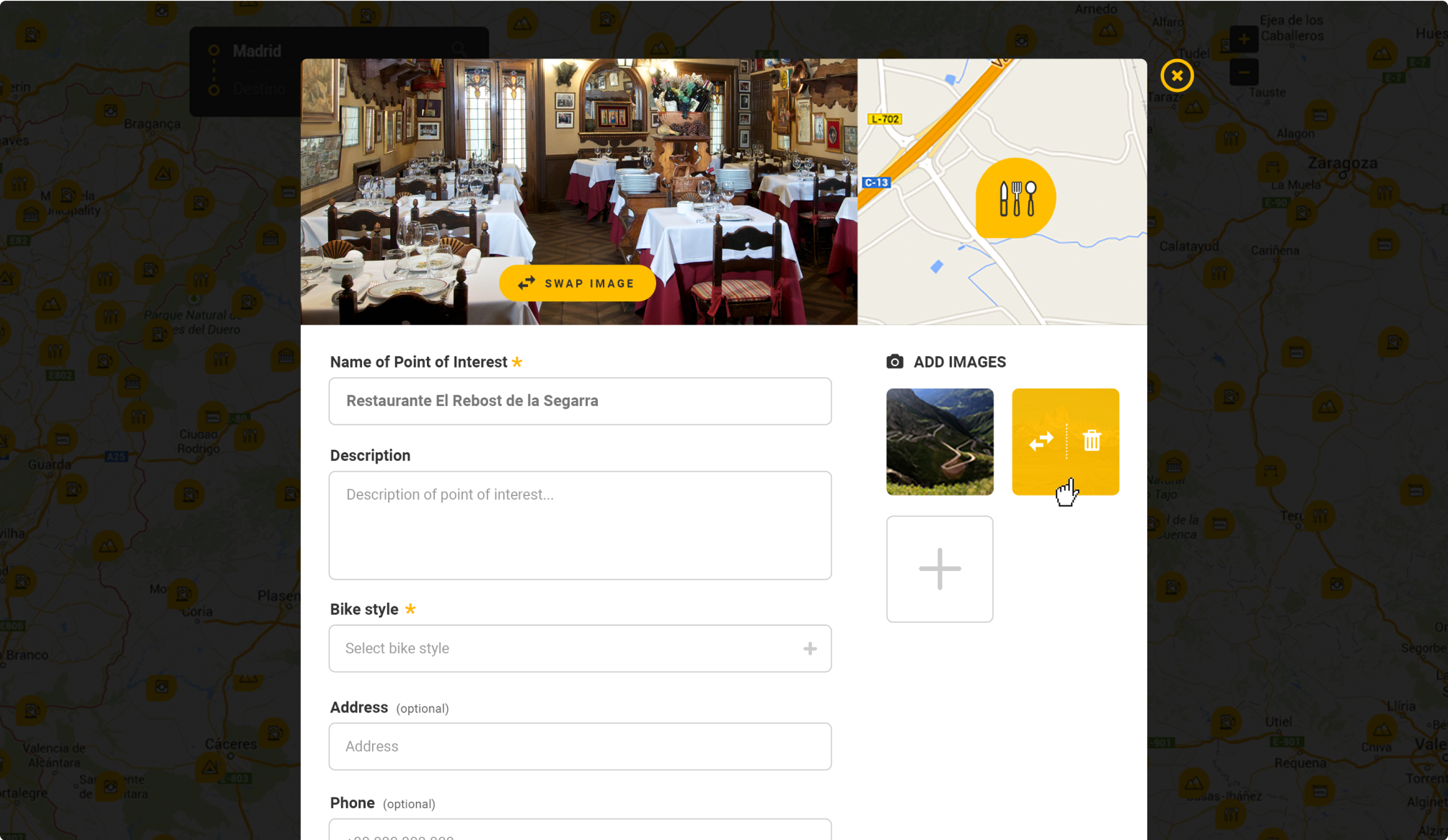Viewport: 1448px width, 840px height.
Task: Edit the Name of Point of Interest field
Action: pyautogui.click(x=580, y=401)
